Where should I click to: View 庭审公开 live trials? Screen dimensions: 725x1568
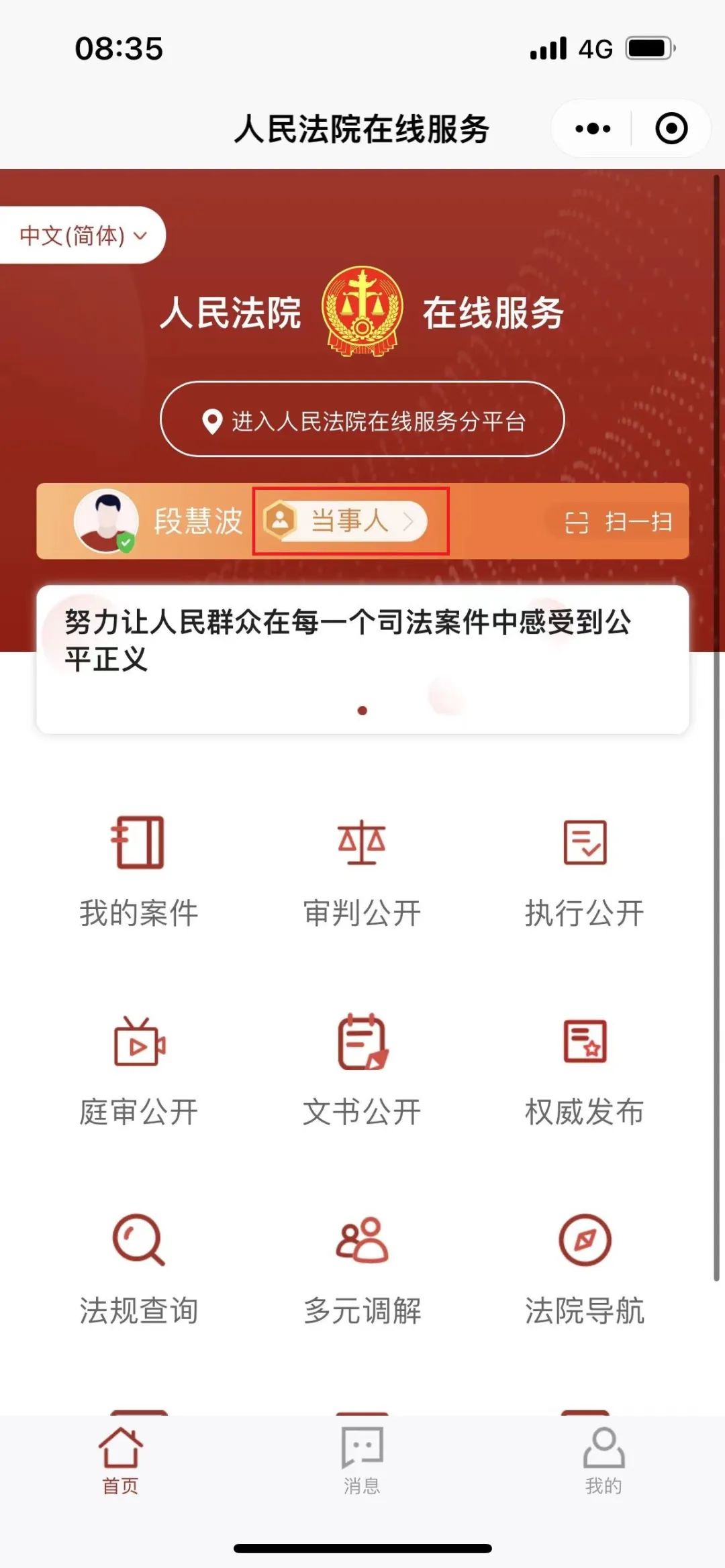pyautogui.click(x=138, y=1069)
